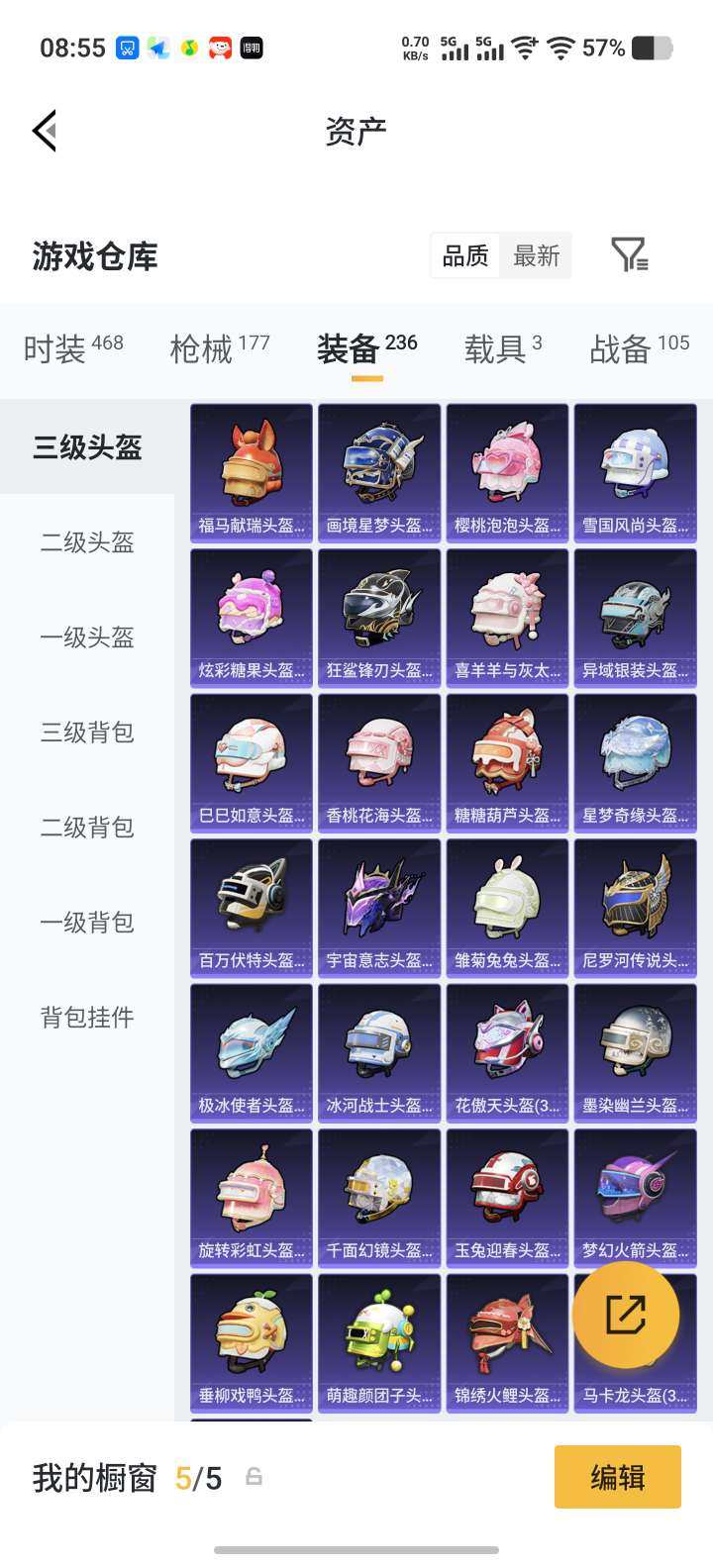Switch sorting to 最新

point(536,255)
